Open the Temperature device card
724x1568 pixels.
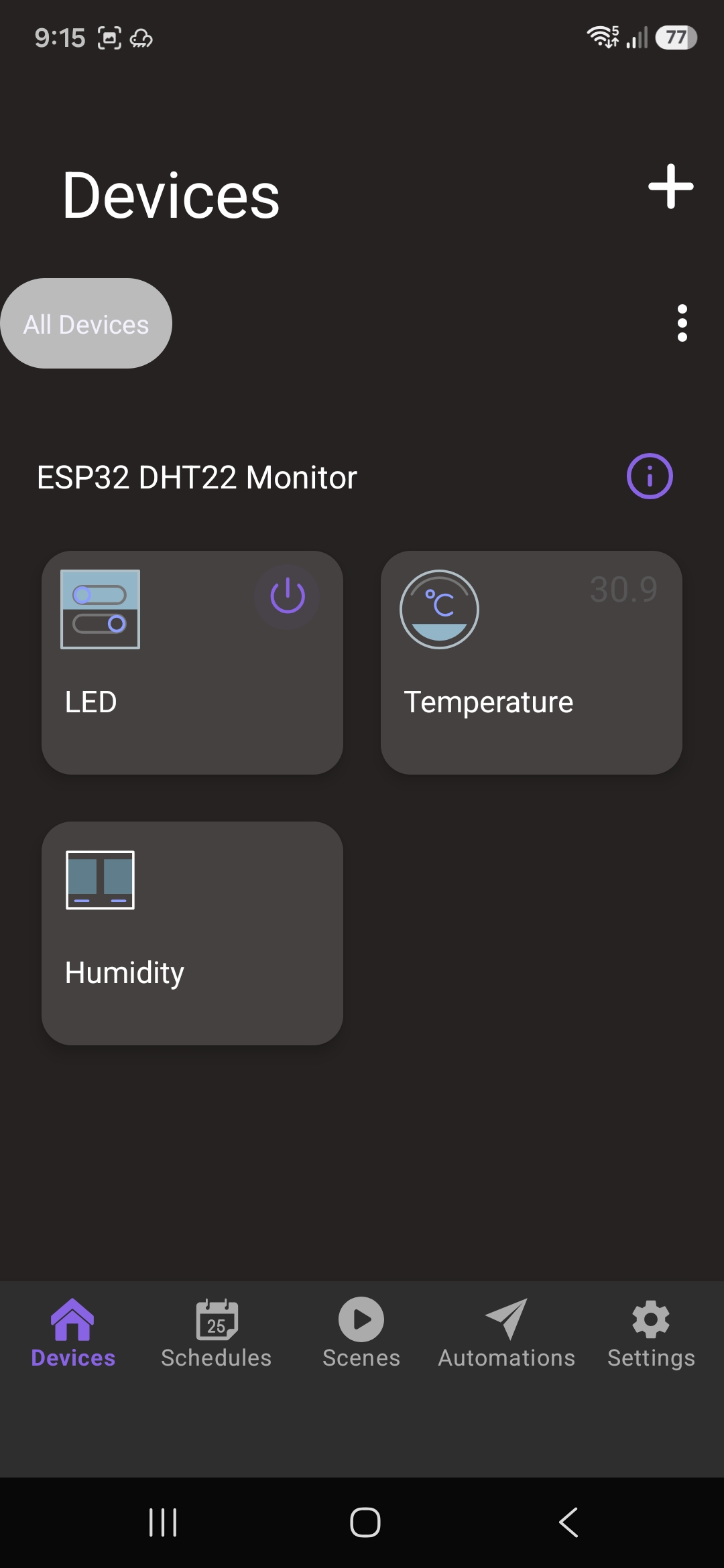point(532,663)
